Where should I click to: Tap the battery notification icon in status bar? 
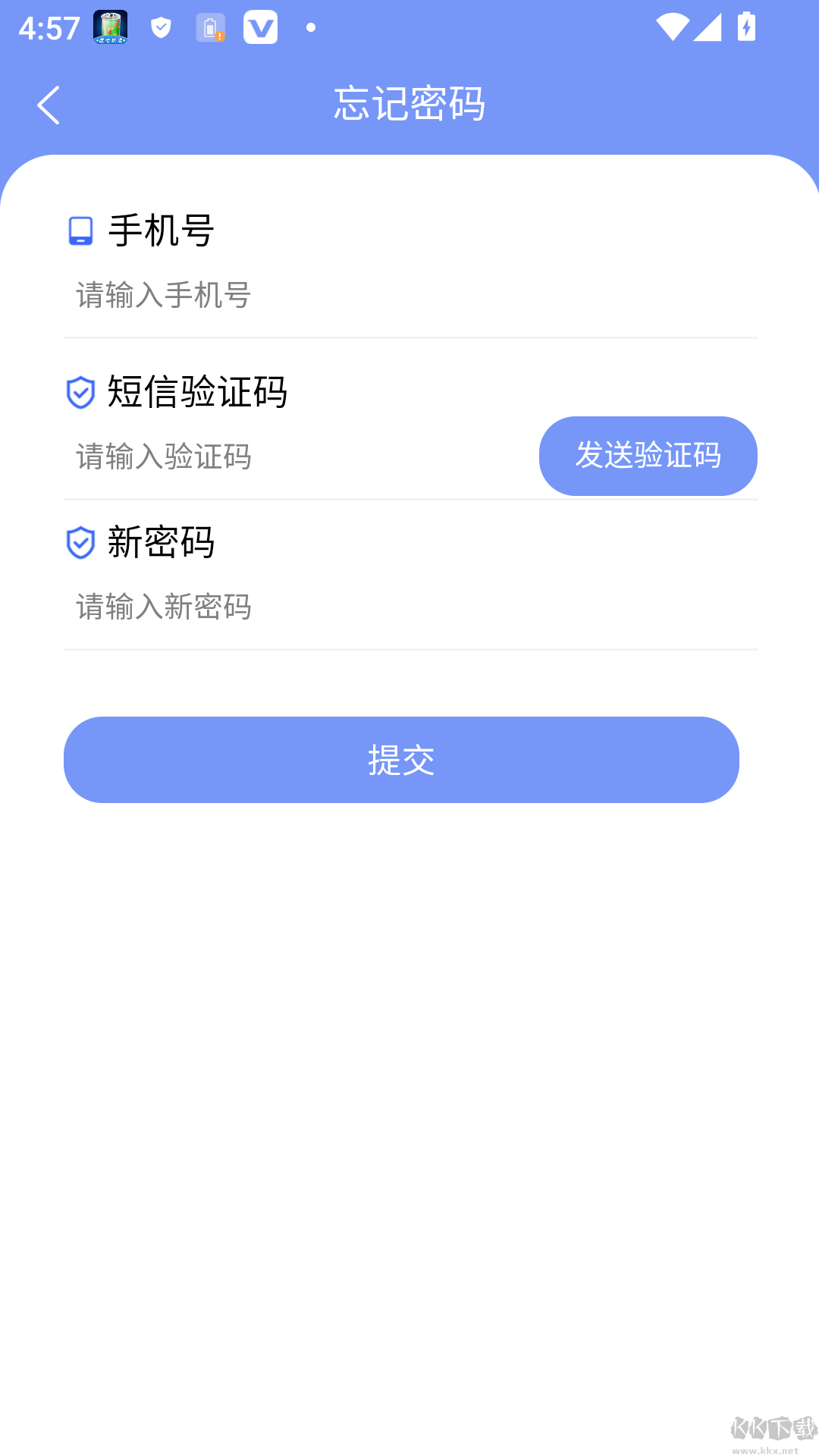[212, 27]
